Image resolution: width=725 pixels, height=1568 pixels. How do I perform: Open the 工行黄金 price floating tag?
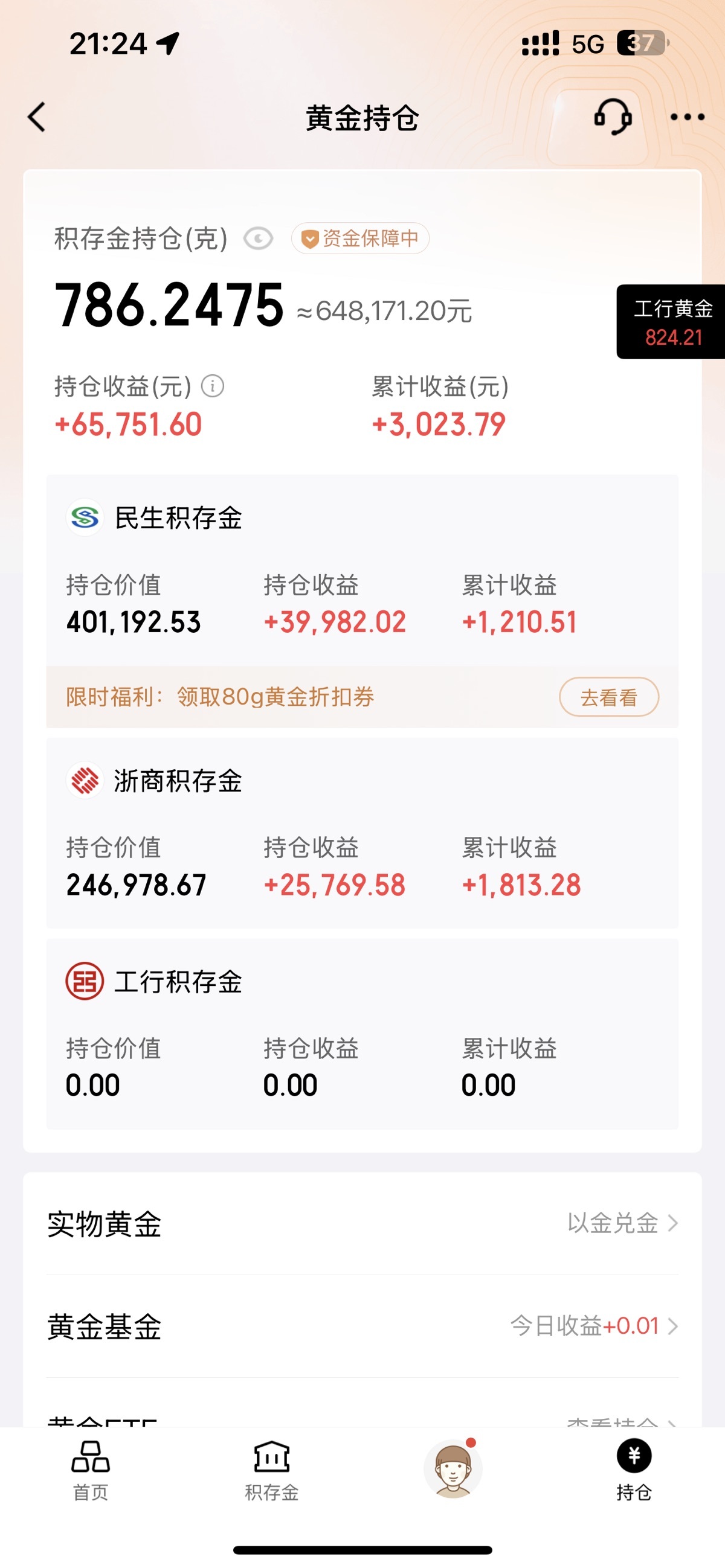672,321
